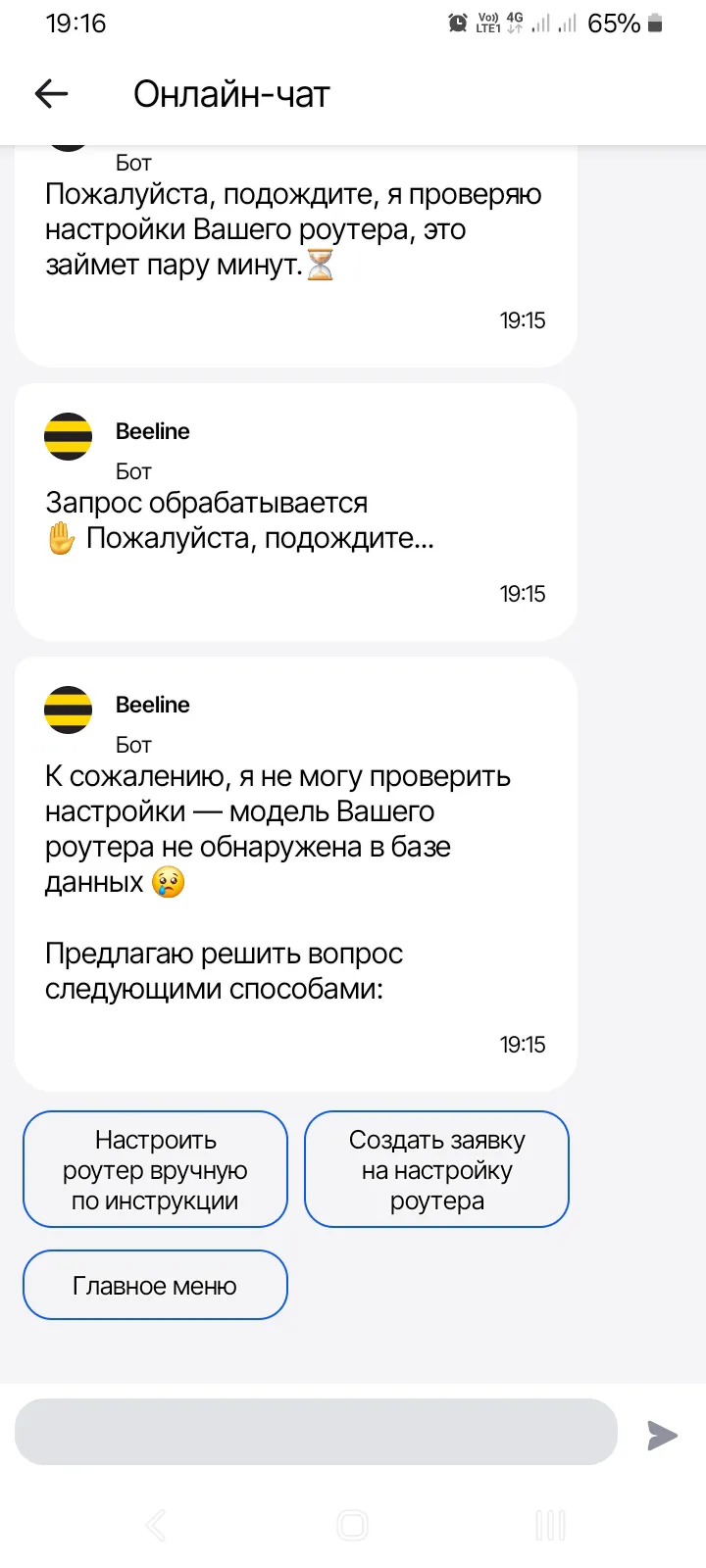This screenshot has height=1568, width=706.
Task: Go back from the Онлайн-чат screen
Action: tap(51, 94)
